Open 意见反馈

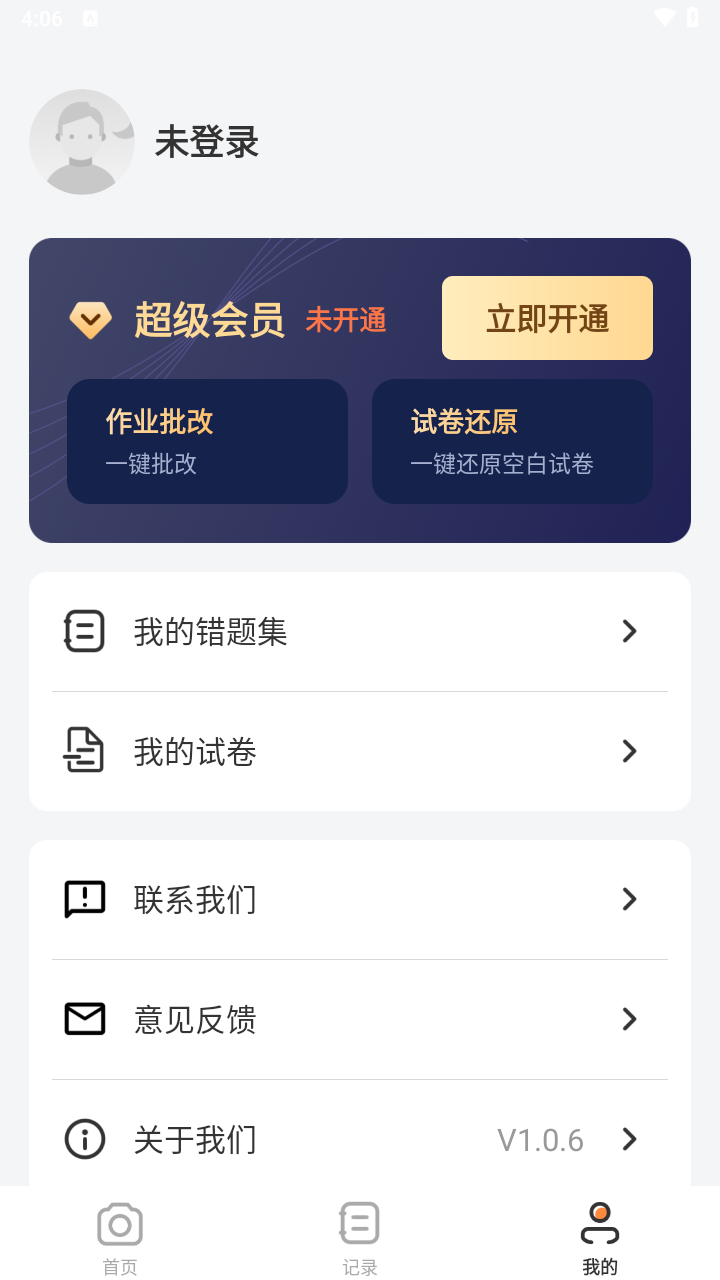[x=360, y=1019]
